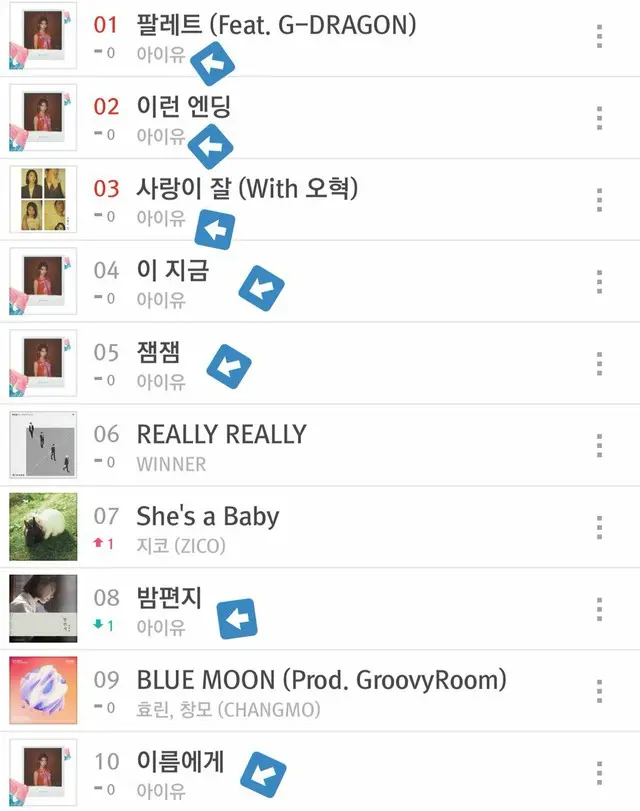This screenshot has width=640, height=811.
Task: Select She's a Baby by ZICO
Action: tap(207, 516)
